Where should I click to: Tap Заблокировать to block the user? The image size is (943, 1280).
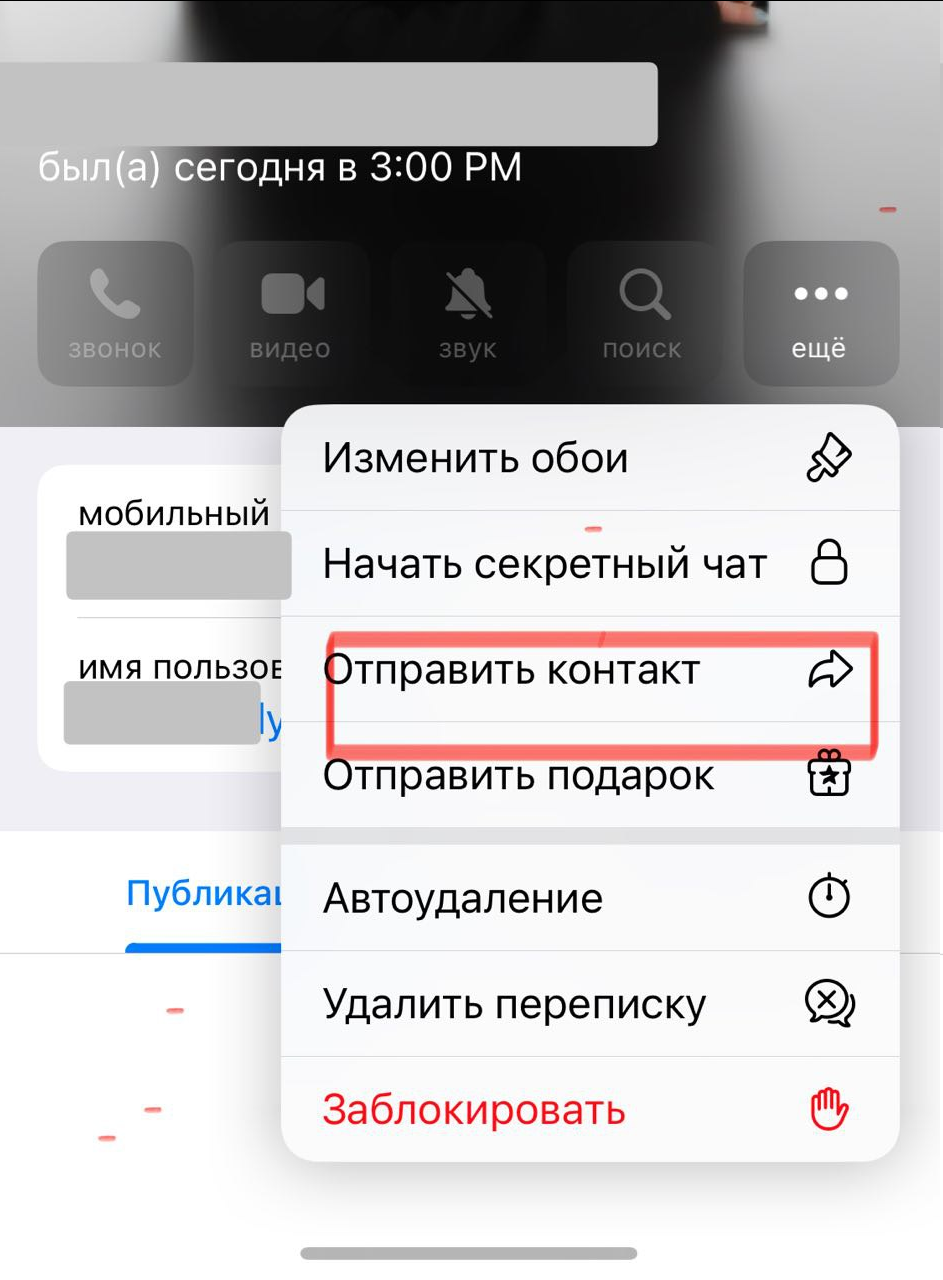tap(589, 1109)
